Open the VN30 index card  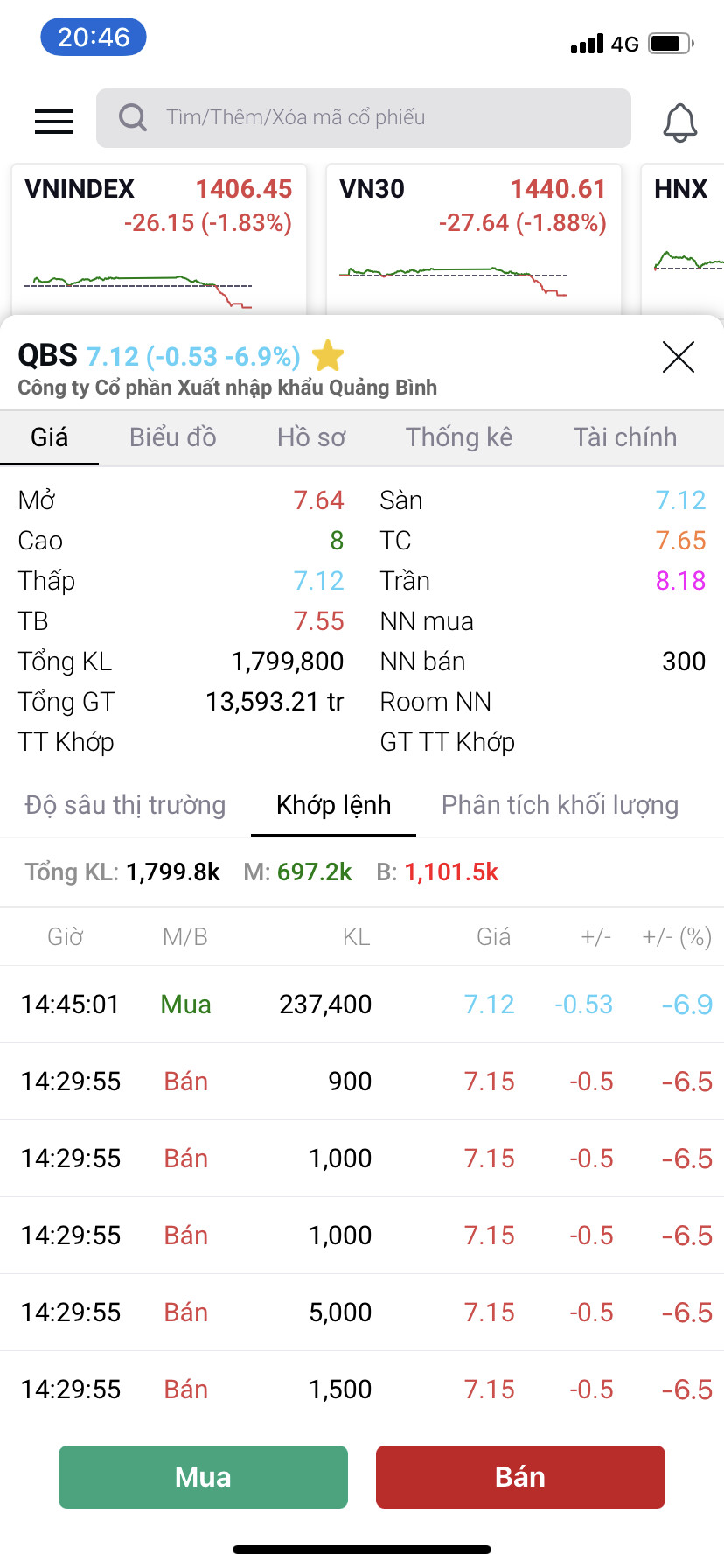coord(473,236)
